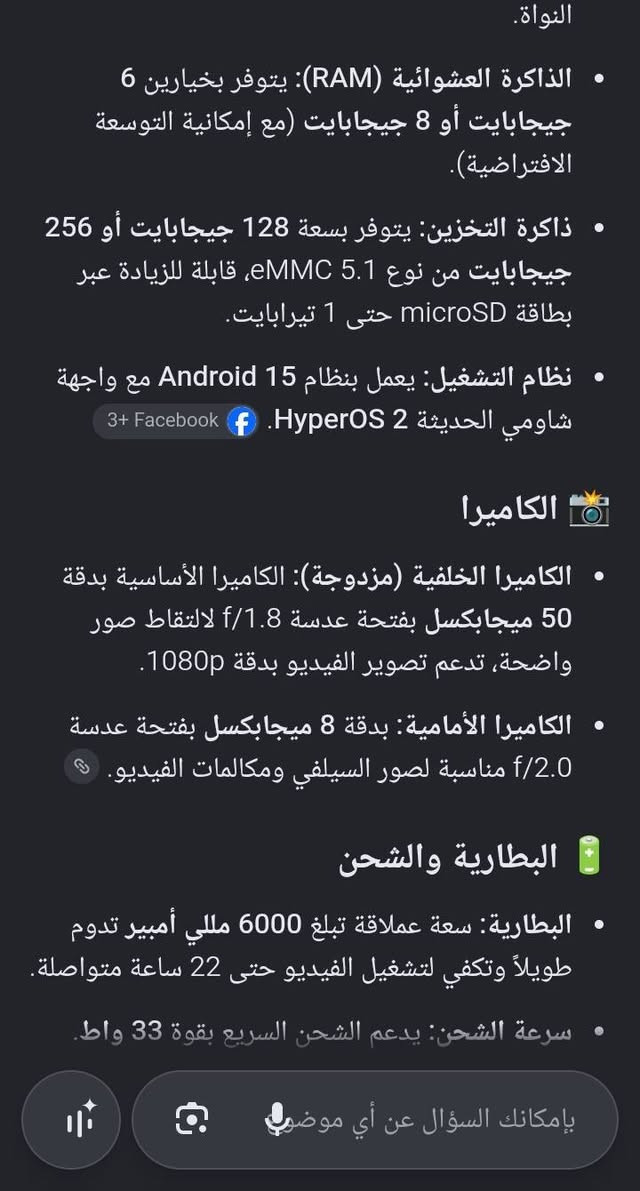Open the Facebook +3 source chip

coord(176,421)
